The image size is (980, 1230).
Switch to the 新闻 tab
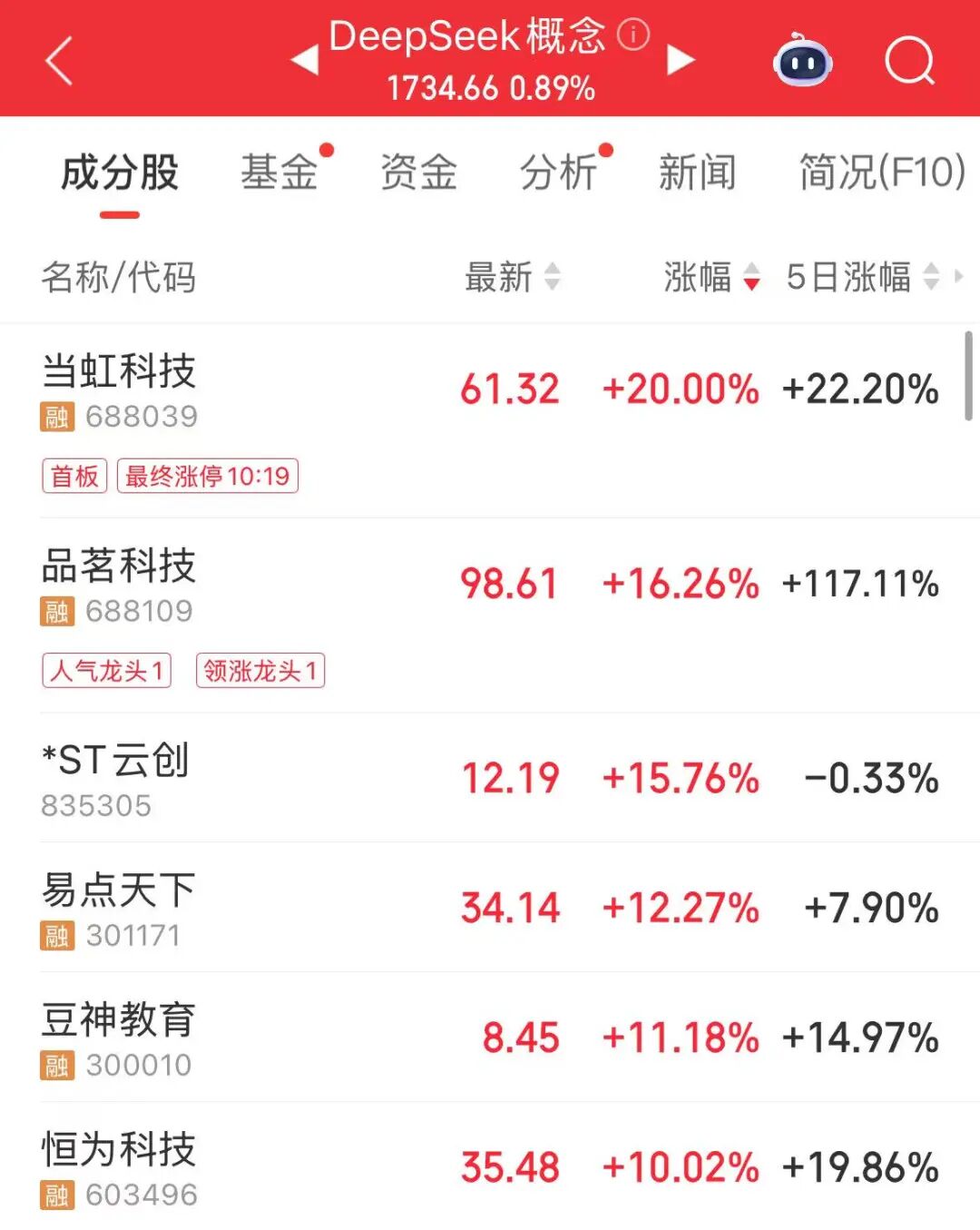tap(697, 172)
